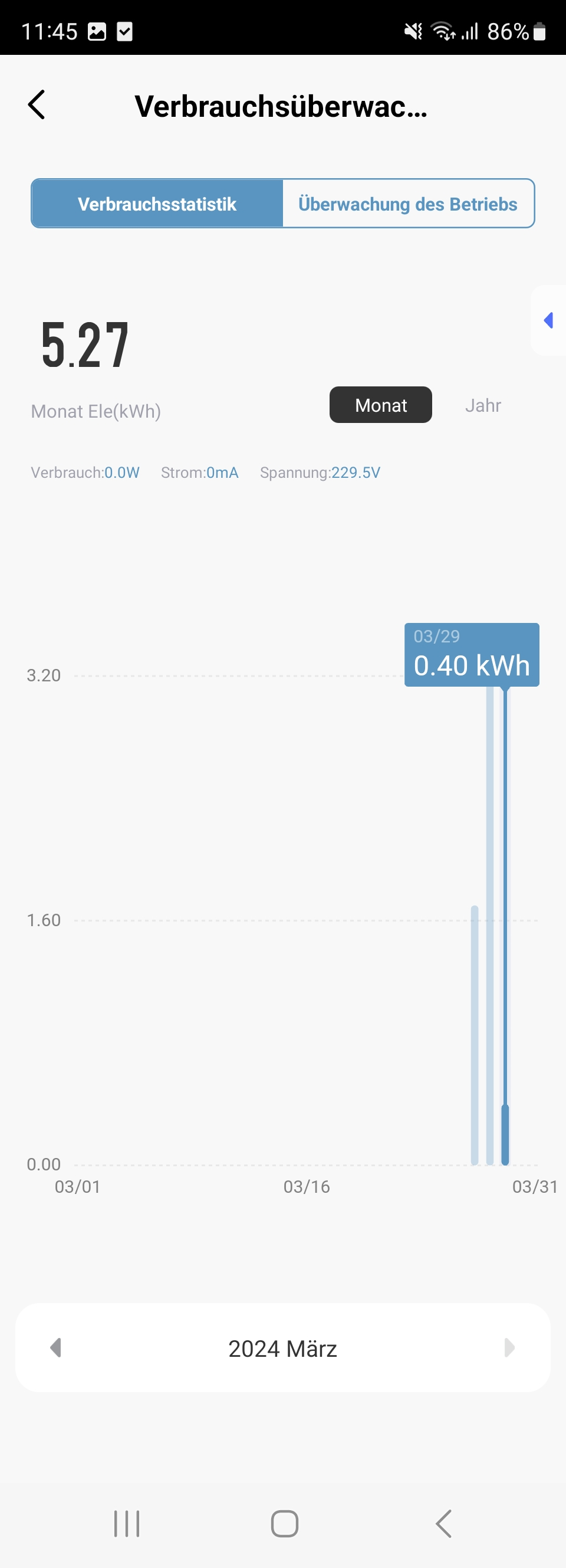Image resolution: width=566 pixels, height=1568 pixels.
Task: Go to the next month after März
Action: click(509, 1347)
